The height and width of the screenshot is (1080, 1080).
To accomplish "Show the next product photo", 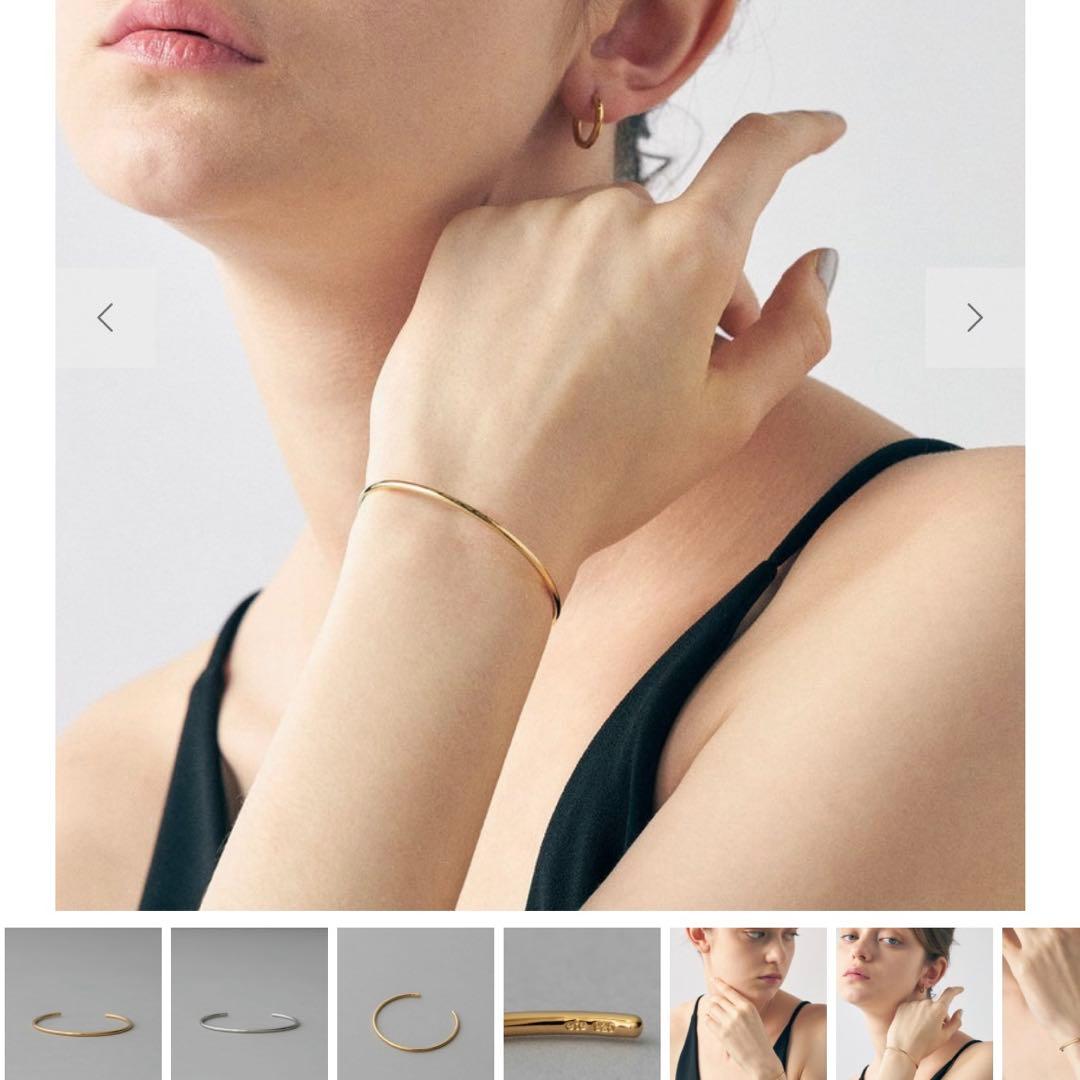I will (975, 318).
